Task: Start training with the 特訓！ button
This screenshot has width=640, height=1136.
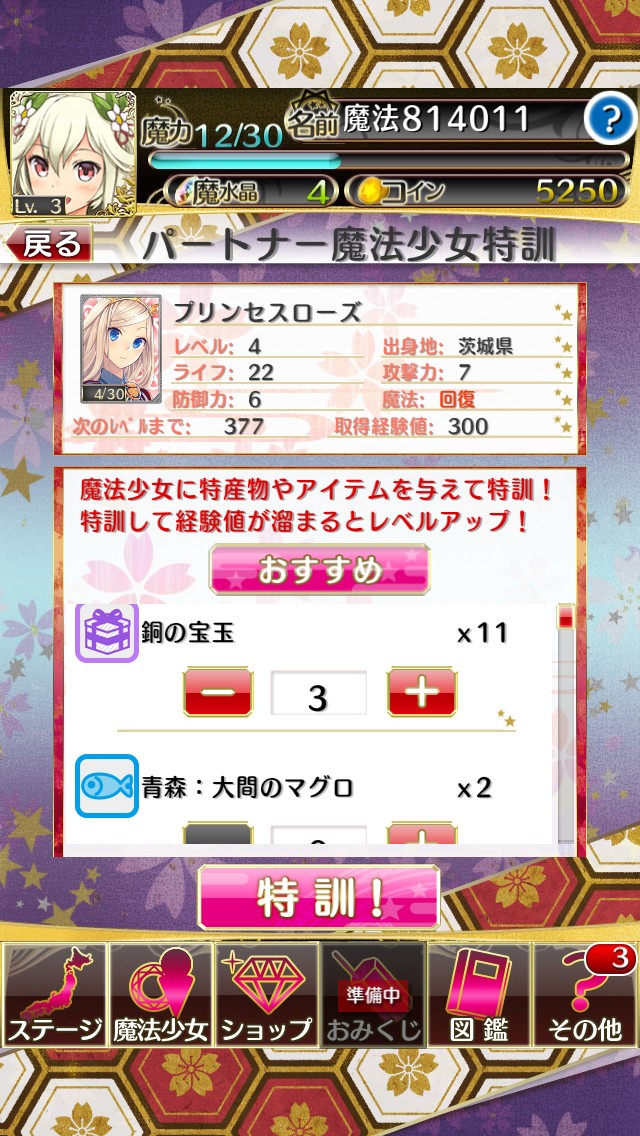Action: (319, 897)
